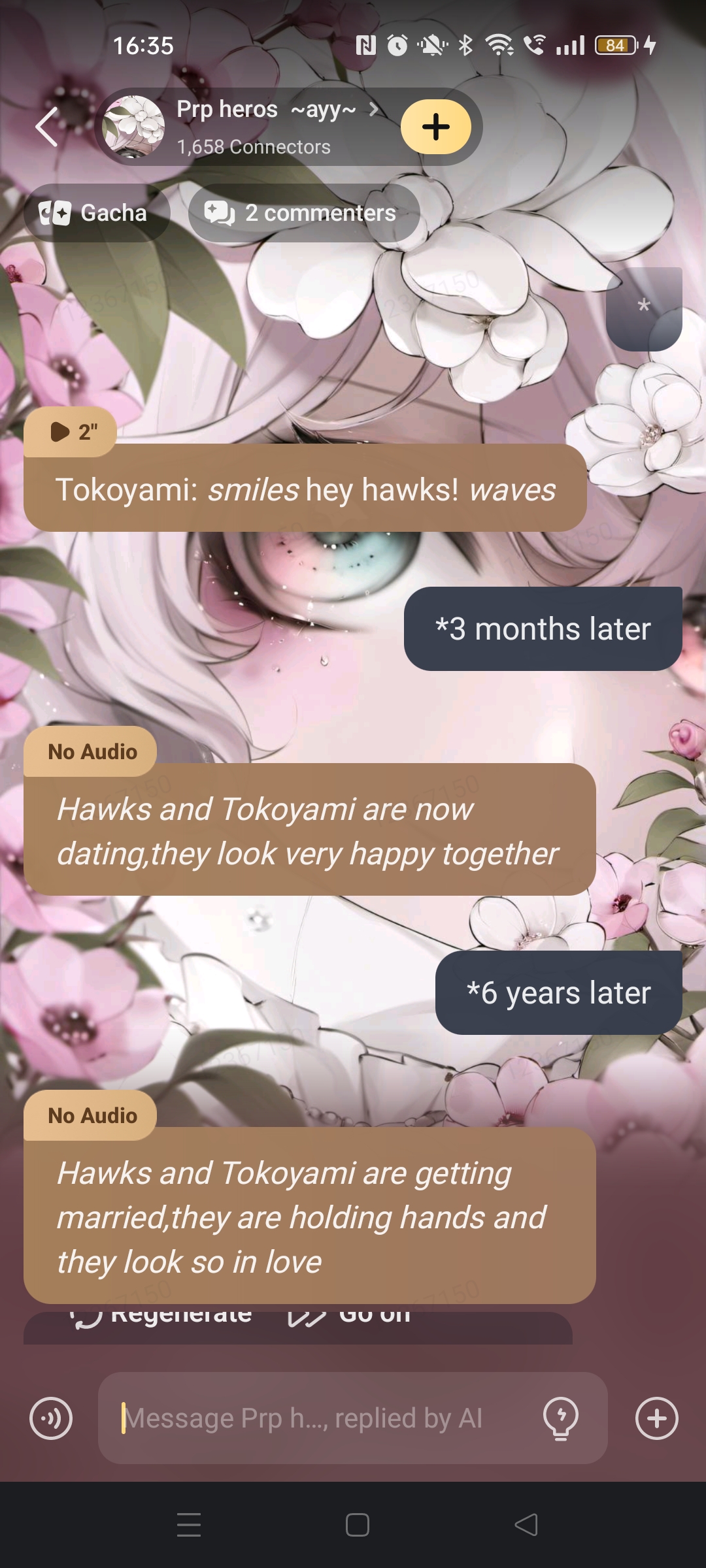The height and width of the screenshot is (1568, 706).
Task: View the 2 commenters
Action: (x=303, y=213)
